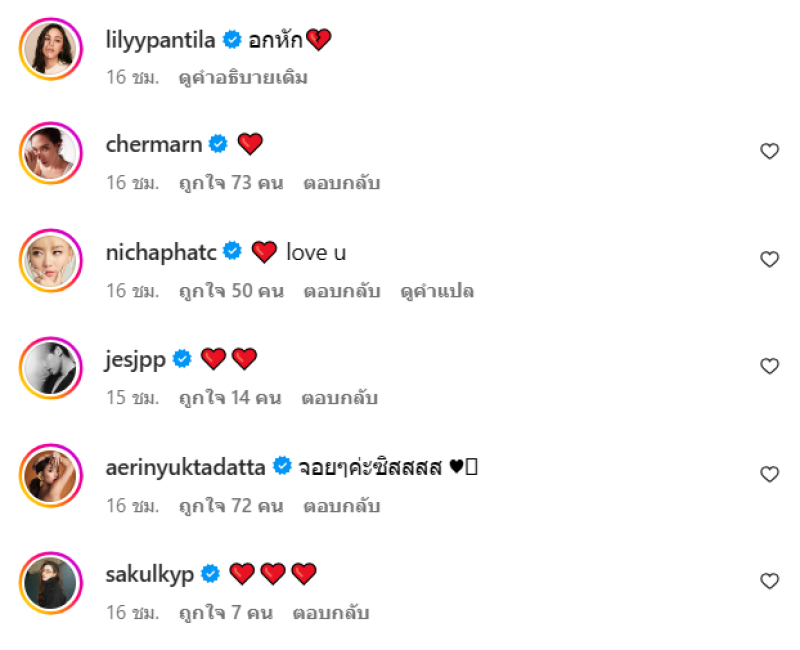This screenshot has height=650, width=800.
Task: Like sakulkyp's comment
Action: pyautogui.click(x=769, y=581)
